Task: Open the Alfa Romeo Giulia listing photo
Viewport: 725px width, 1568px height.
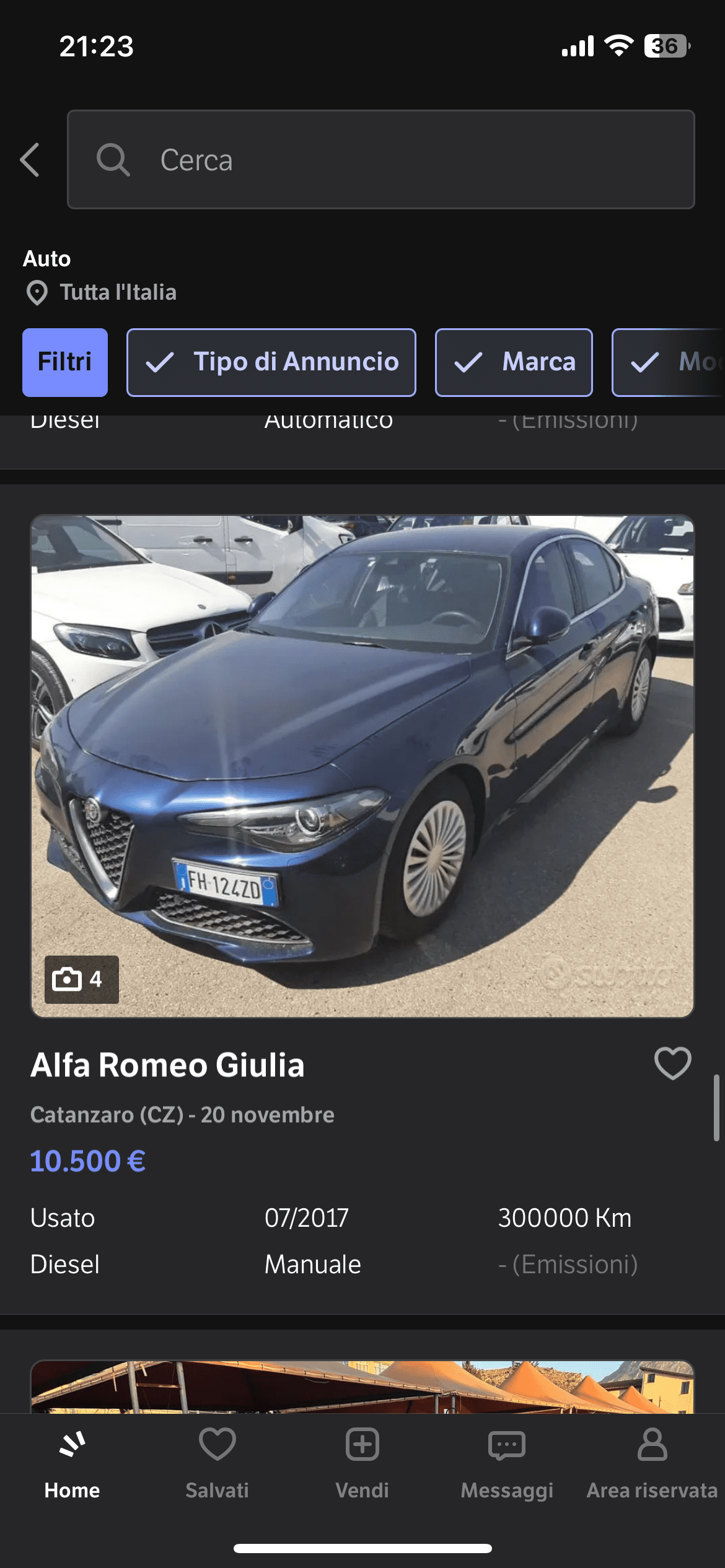Action: 362,766
